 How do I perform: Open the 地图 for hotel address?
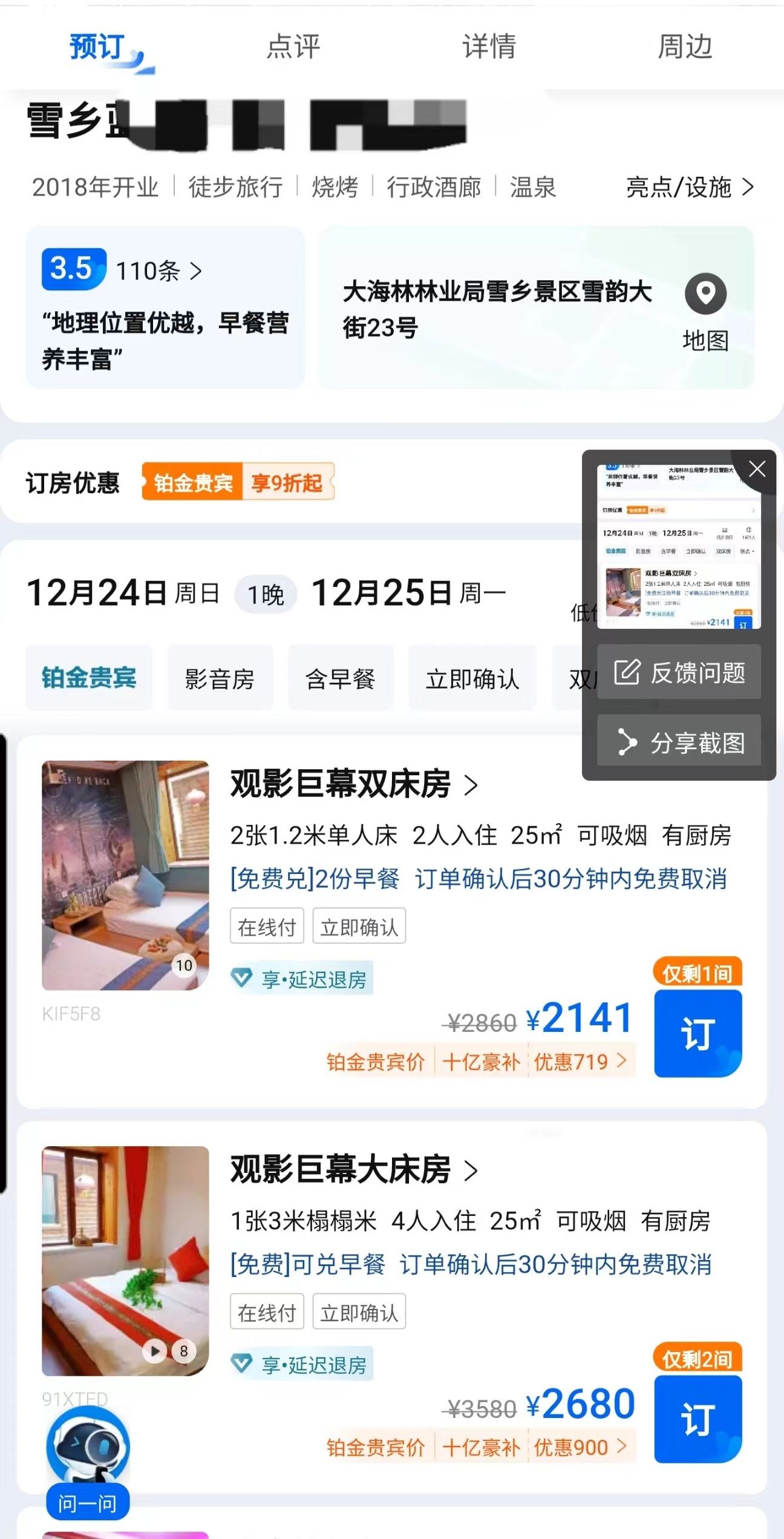coord(705,312)
